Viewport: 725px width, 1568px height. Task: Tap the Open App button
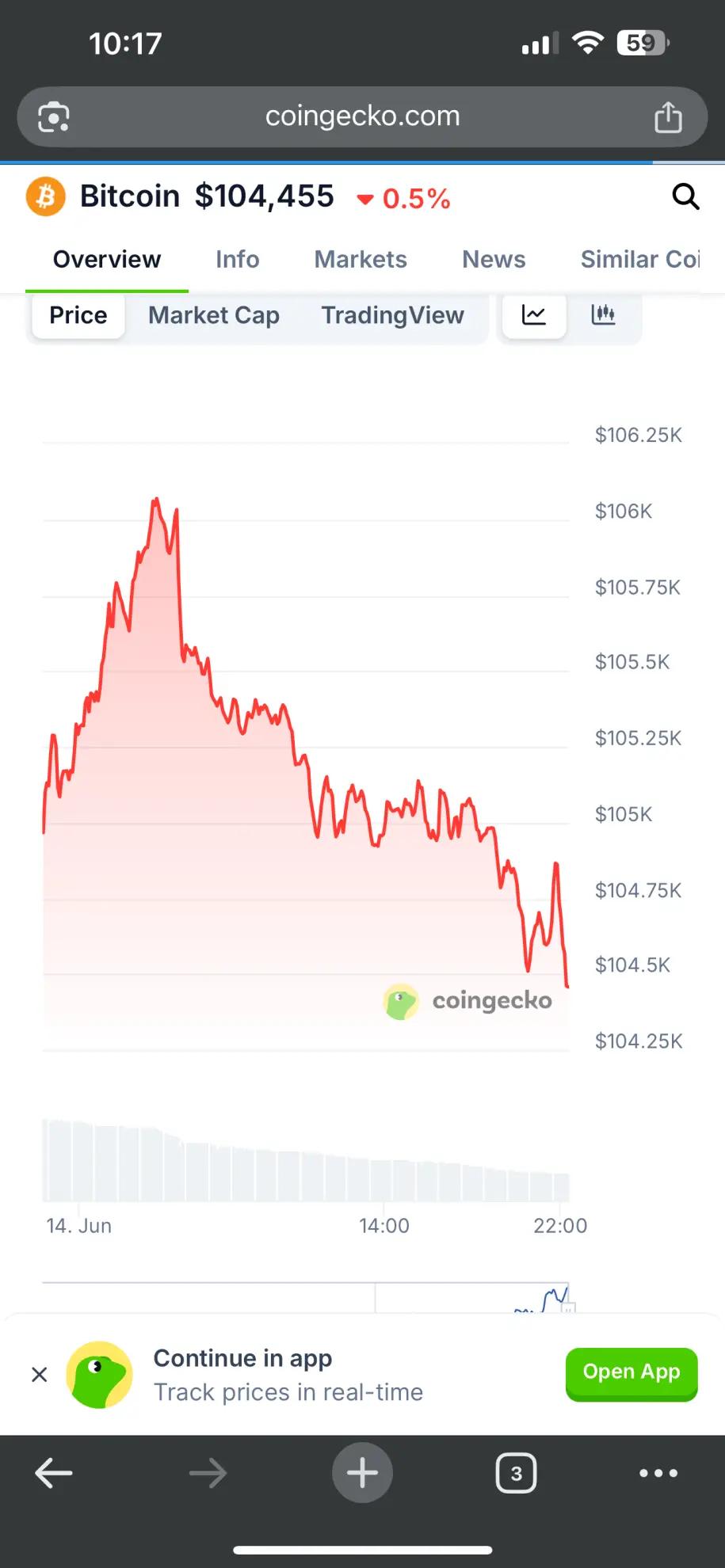(631, 1372)
